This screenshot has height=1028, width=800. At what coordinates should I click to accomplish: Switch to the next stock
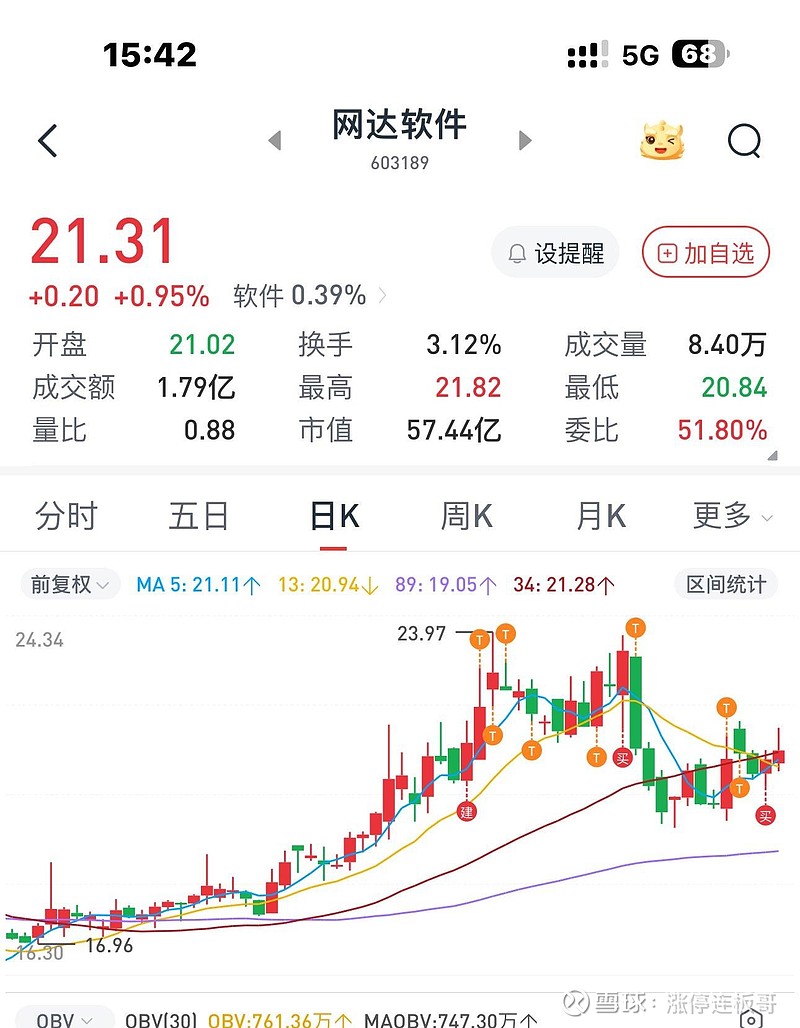[x=525, y=141]
